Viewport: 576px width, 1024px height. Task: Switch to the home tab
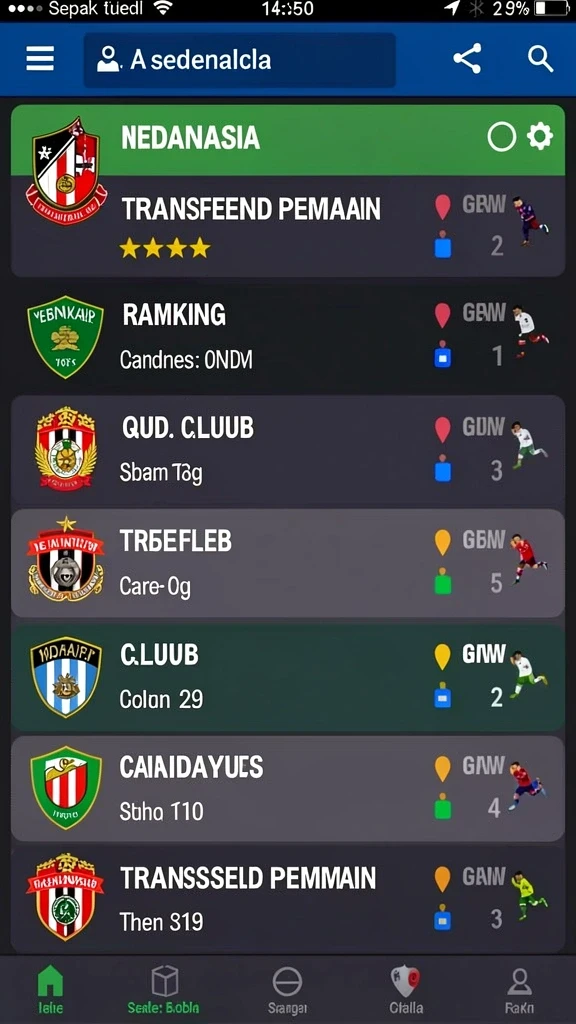[50, 990]
